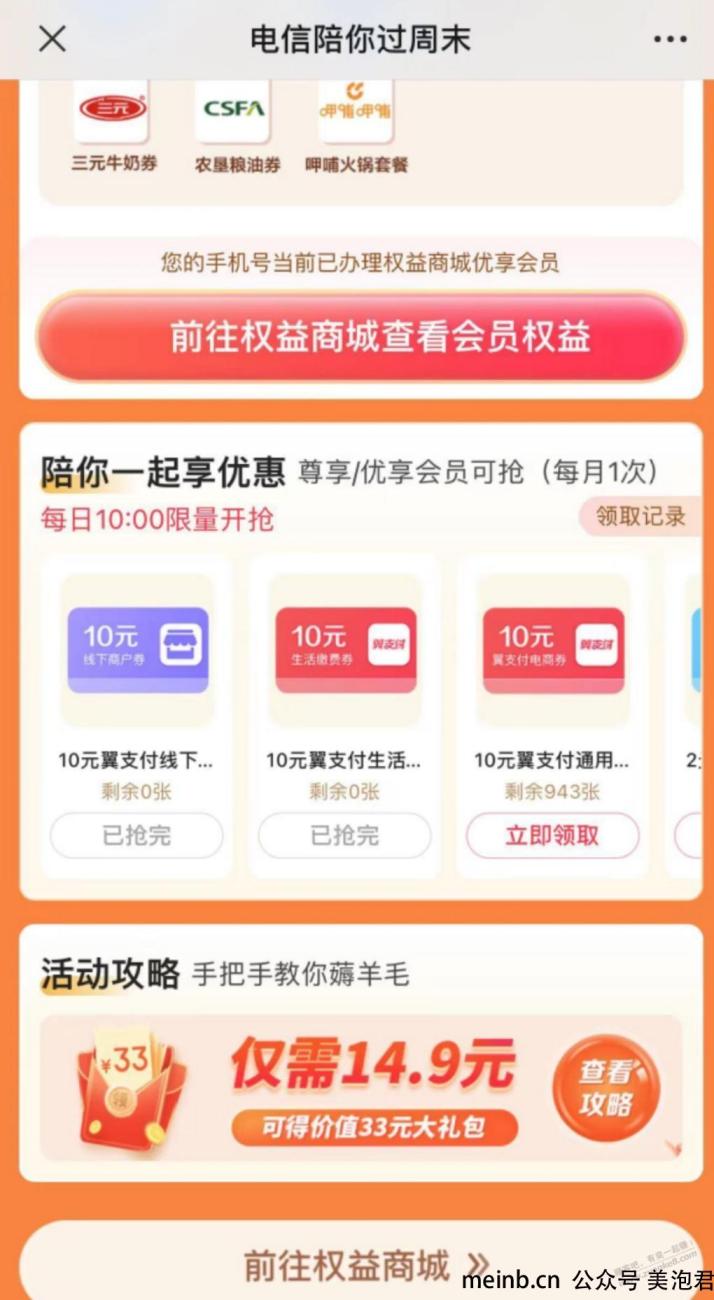
Task: Open 领取记录 claim history
Action: 641,516
